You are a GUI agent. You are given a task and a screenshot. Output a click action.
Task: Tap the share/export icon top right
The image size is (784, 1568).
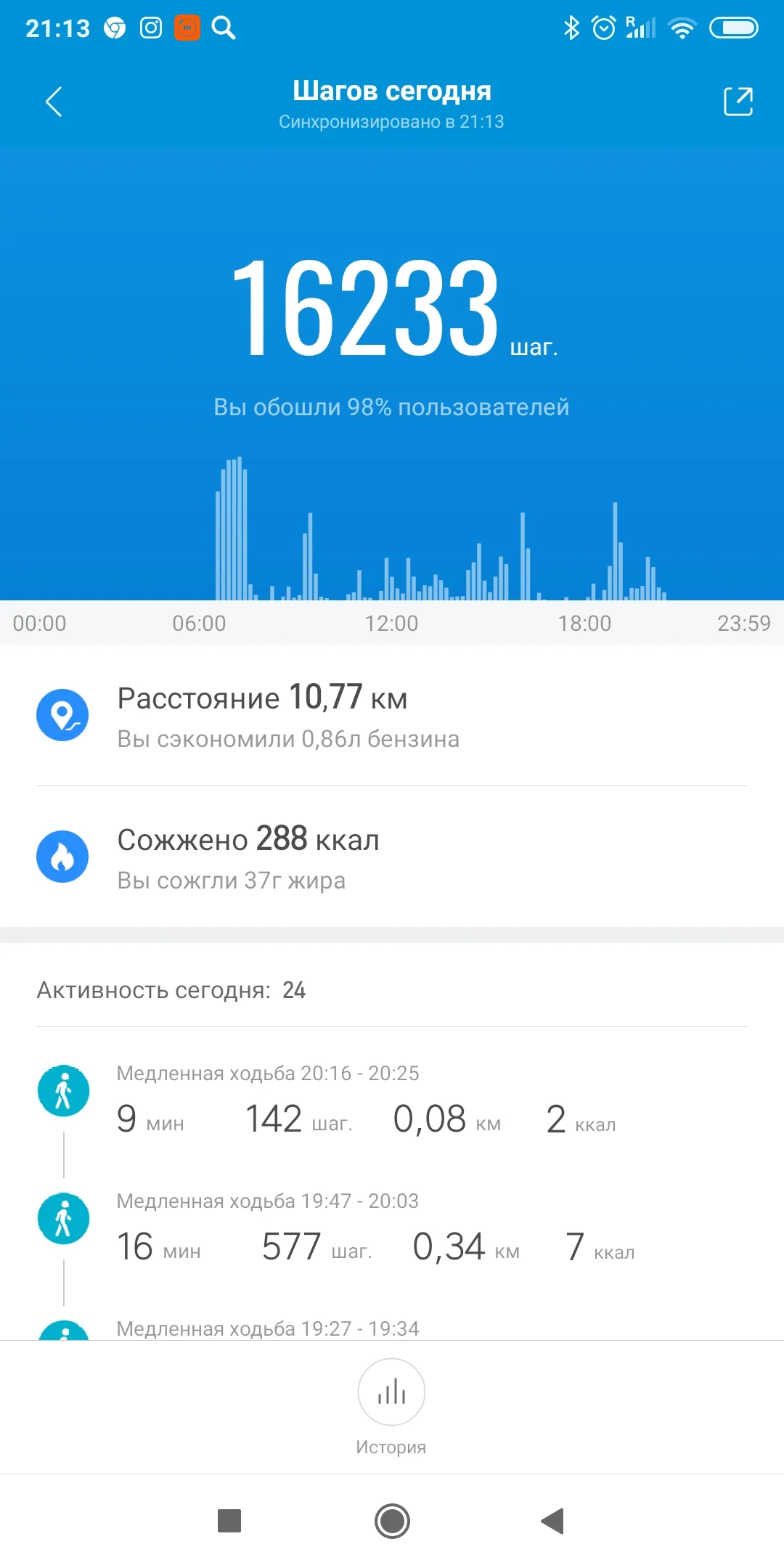tap(738, 102)
